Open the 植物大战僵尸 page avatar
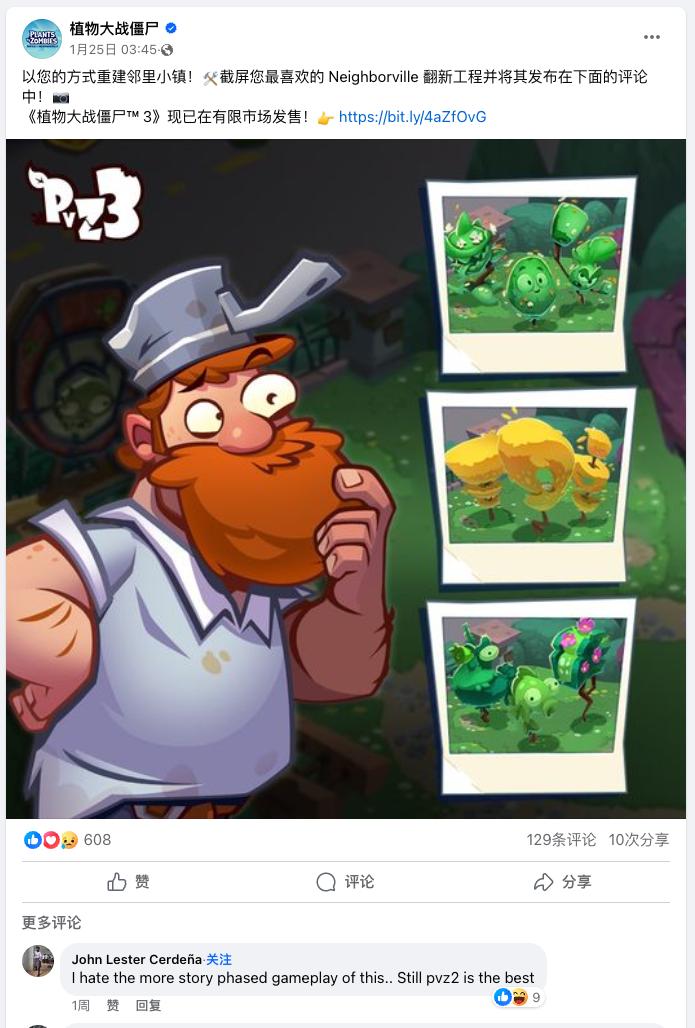Image resolution: width=695 pixels, height=1028 pixels. point(41,37)
